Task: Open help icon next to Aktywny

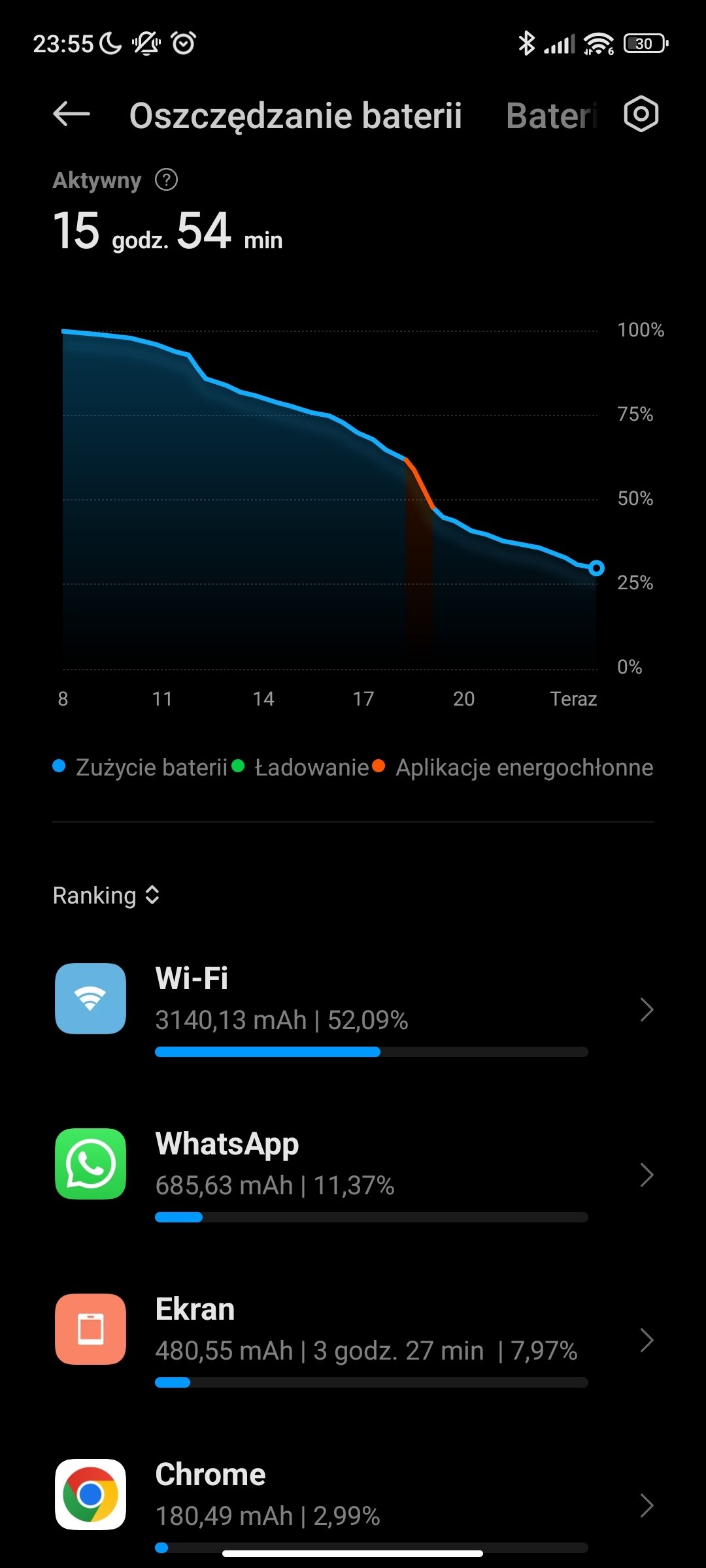Action: [x=166, y=180]
